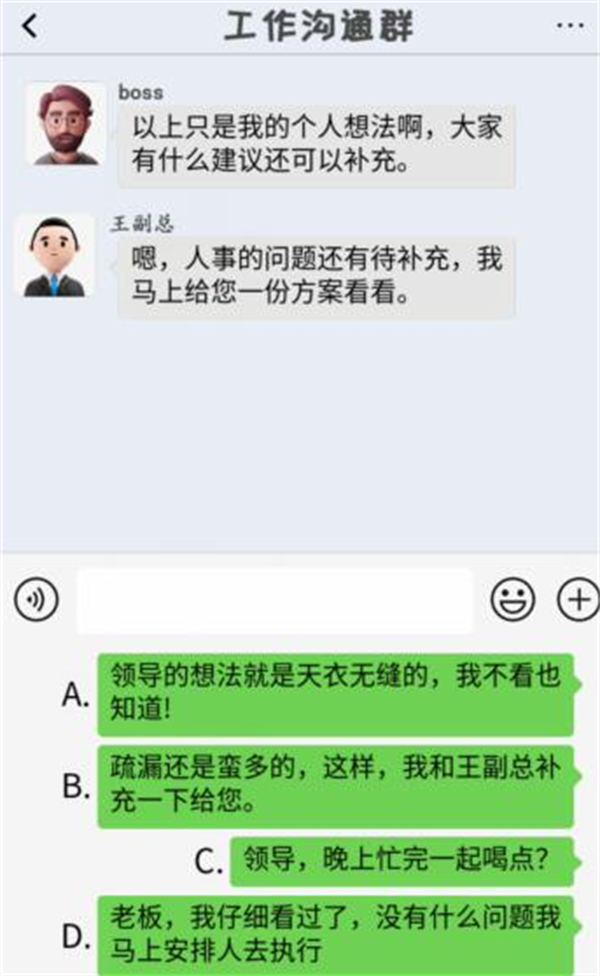The width and height of the screenshot is (600, 976).
Task: Switch to voice input mode
Action: [x=37, y=600]
